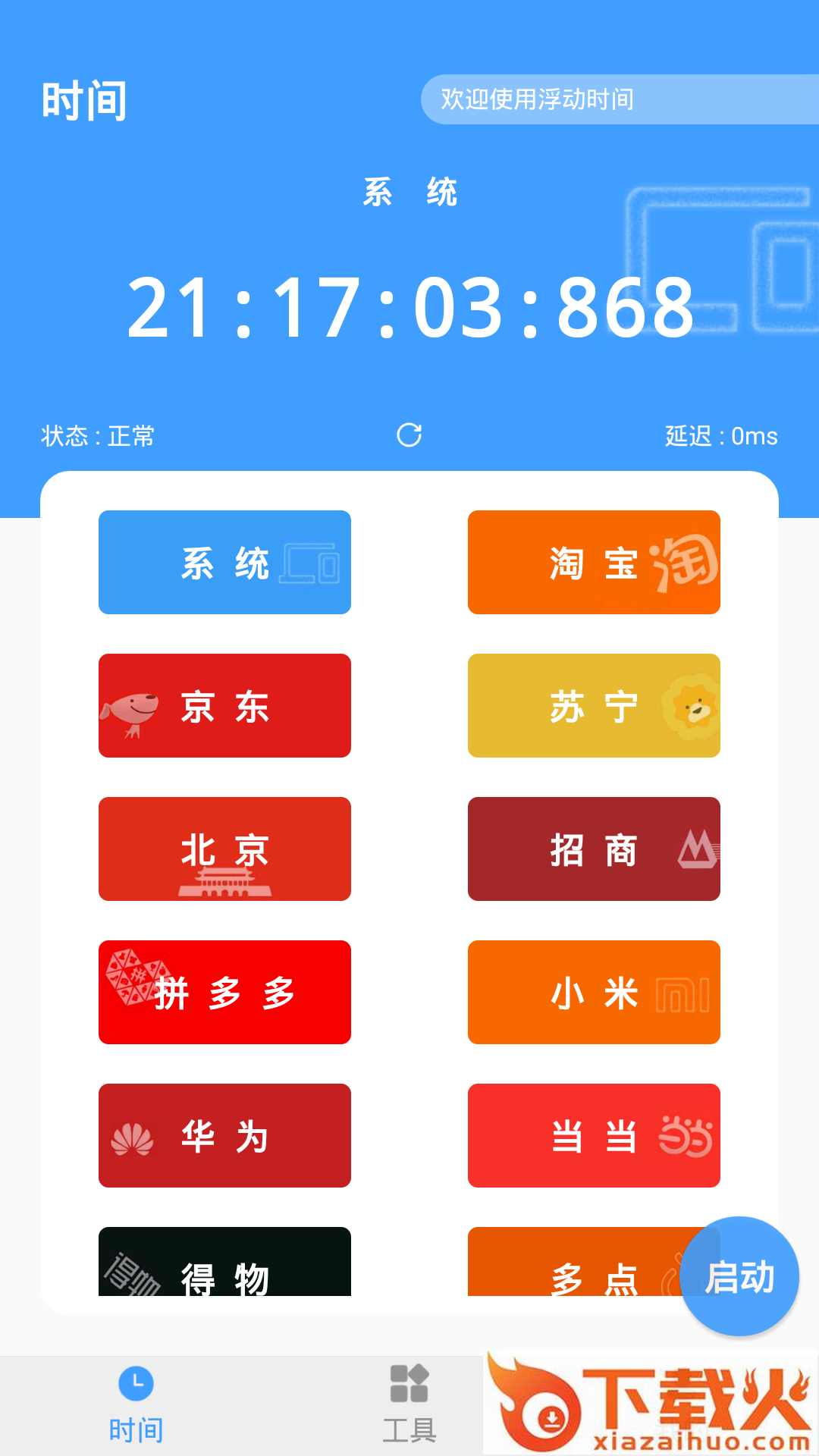Select the 招商 time source
Screen dimensions: 819x1456
(x=594, y=849)
